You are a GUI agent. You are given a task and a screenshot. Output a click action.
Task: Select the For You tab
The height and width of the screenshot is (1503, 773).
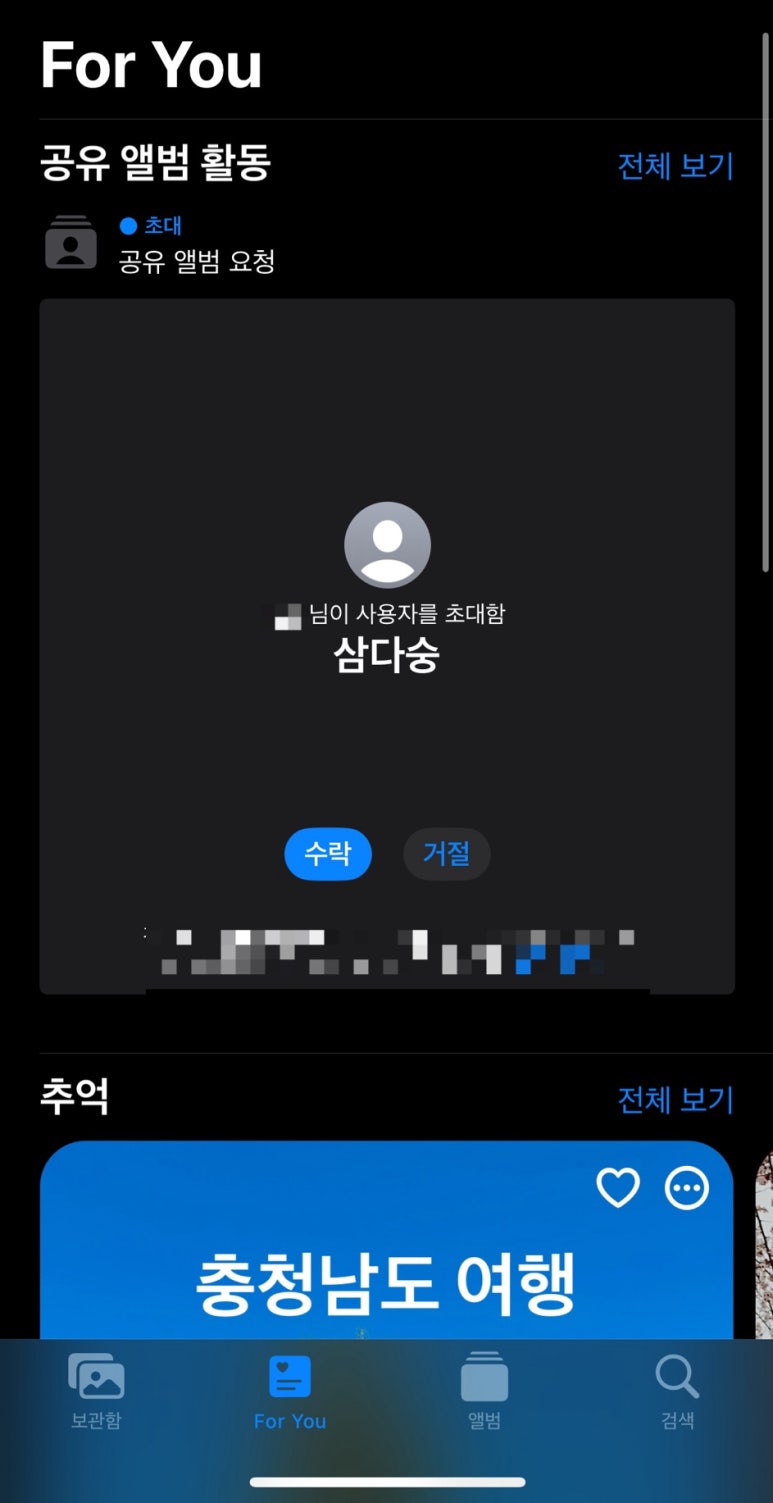pos(290,1392)
